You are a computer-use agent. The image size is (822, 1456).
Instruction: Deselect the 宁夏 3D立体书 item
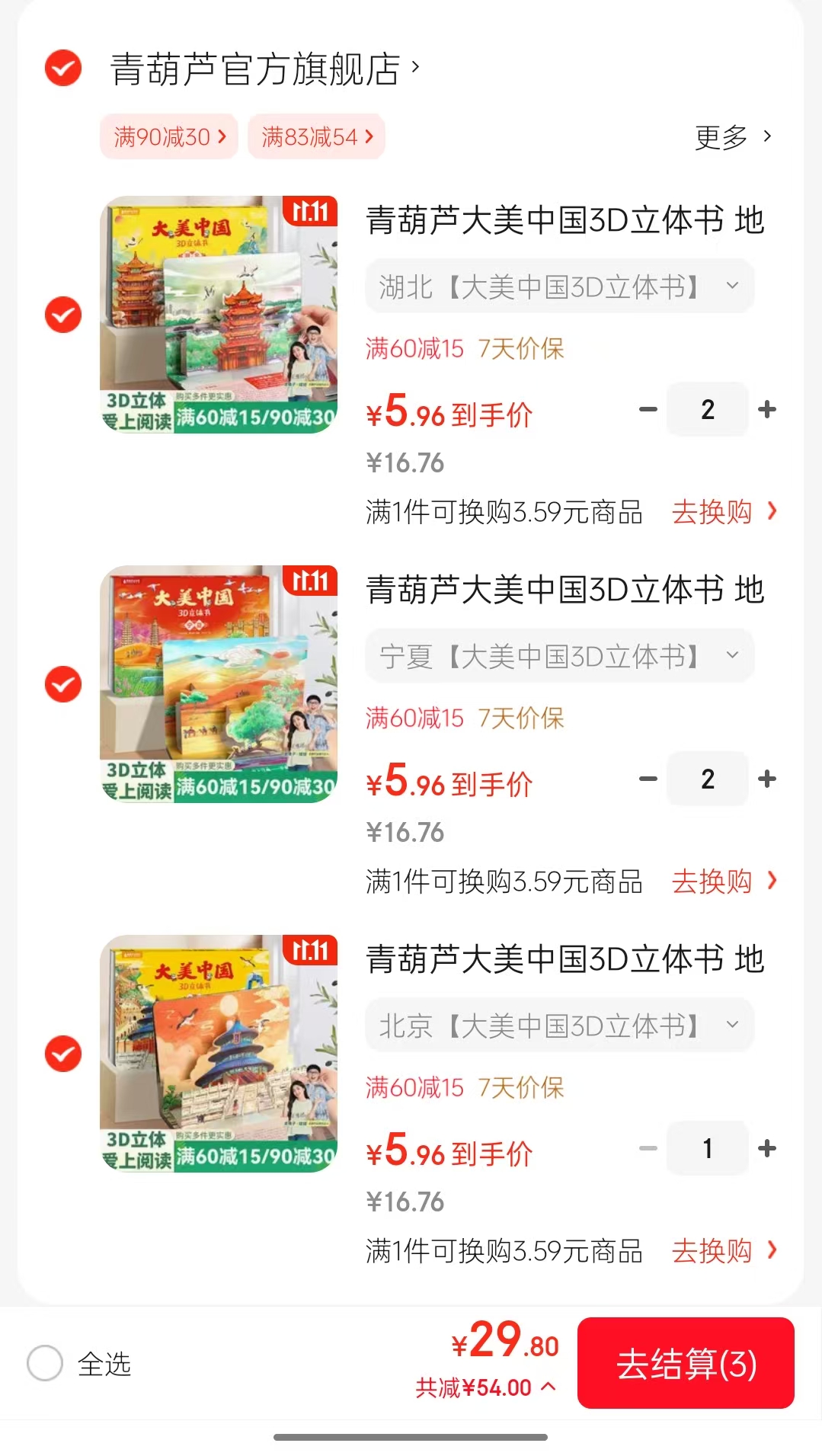[x=63, y=684]
